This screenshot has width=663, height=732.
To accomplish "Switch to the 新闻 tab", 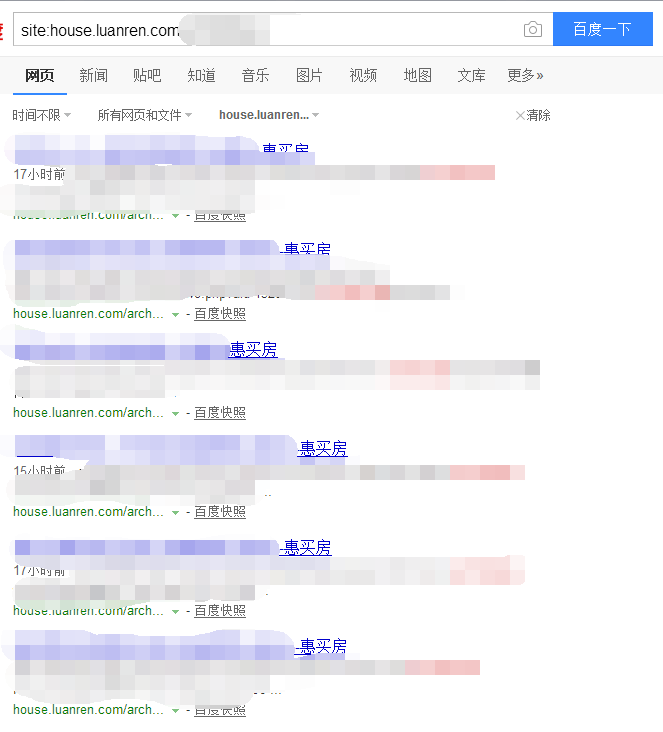I will [x=93, y=75].
